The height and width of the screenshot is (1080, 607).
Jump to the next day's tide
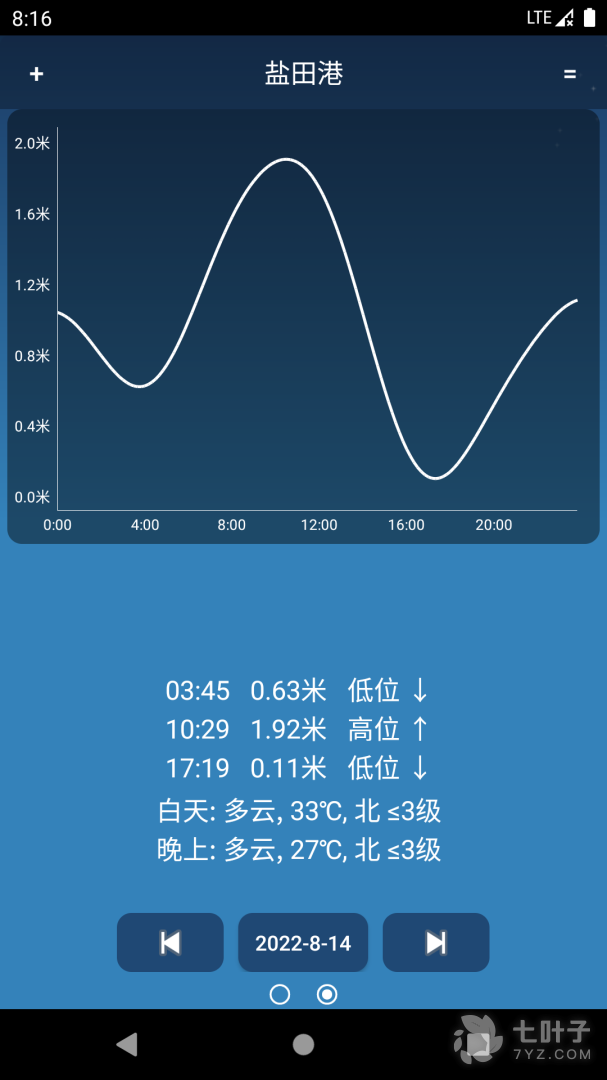pyautogui.click(x=436, y=942)
